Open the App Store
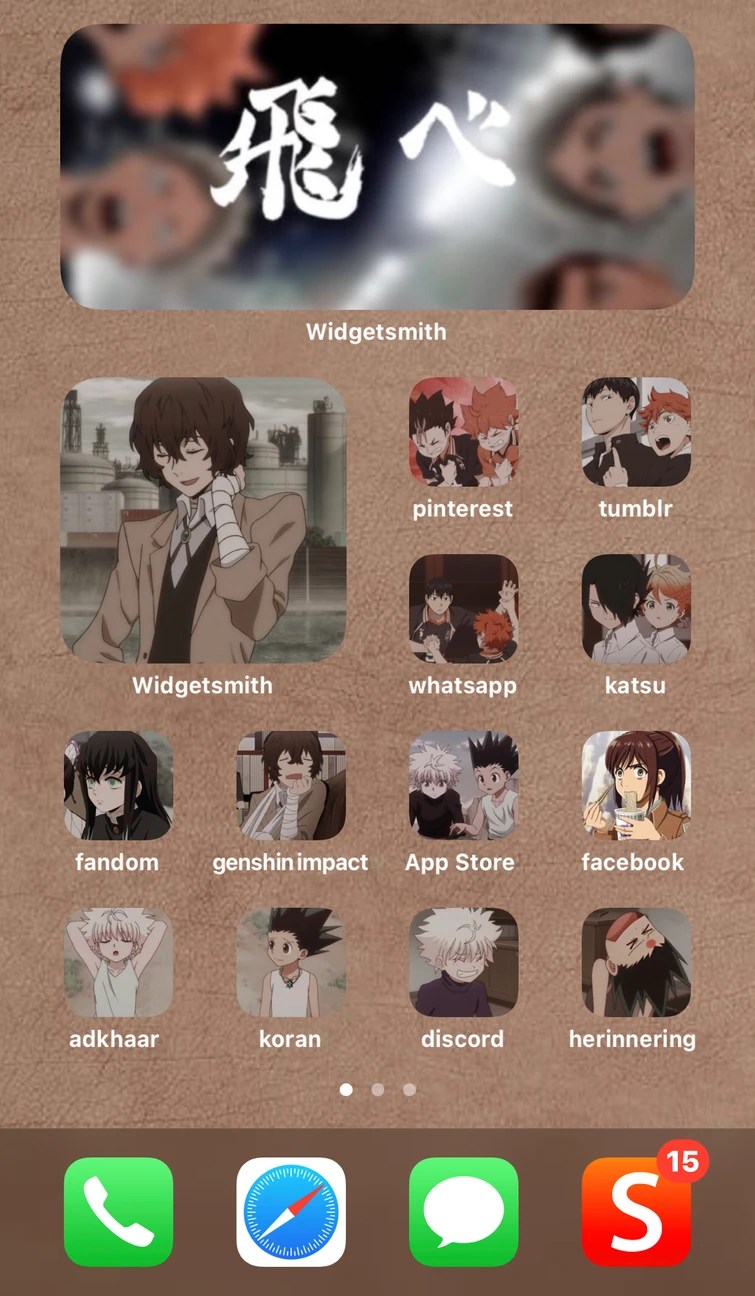755x1296 pixels. coord(463,786)
